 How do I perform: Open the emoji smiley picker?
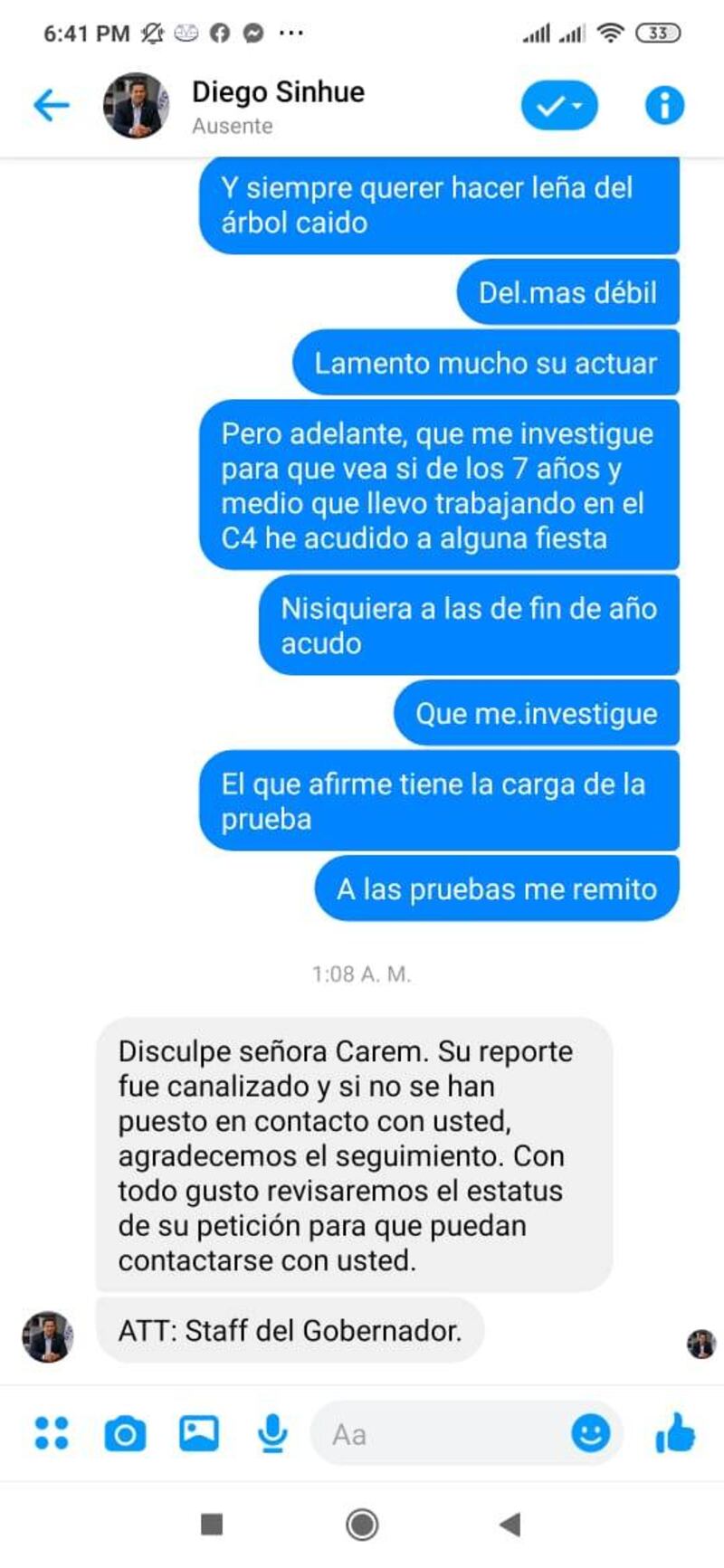pyautogui.click(x=590, y=1433)
